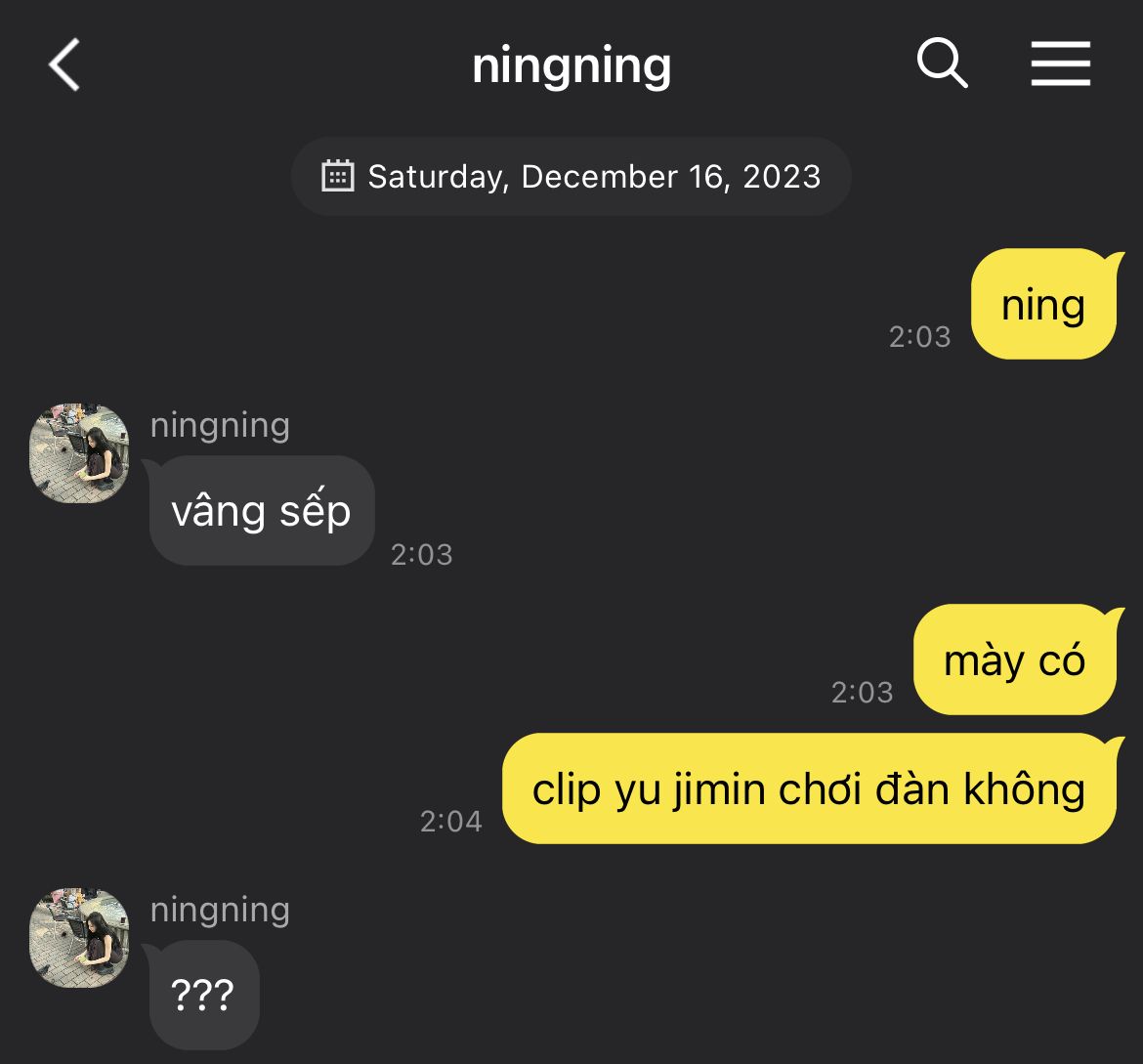Open the chat room hamburger menu
This screenshot has width=1143, height=1064.
[1060, 64]
